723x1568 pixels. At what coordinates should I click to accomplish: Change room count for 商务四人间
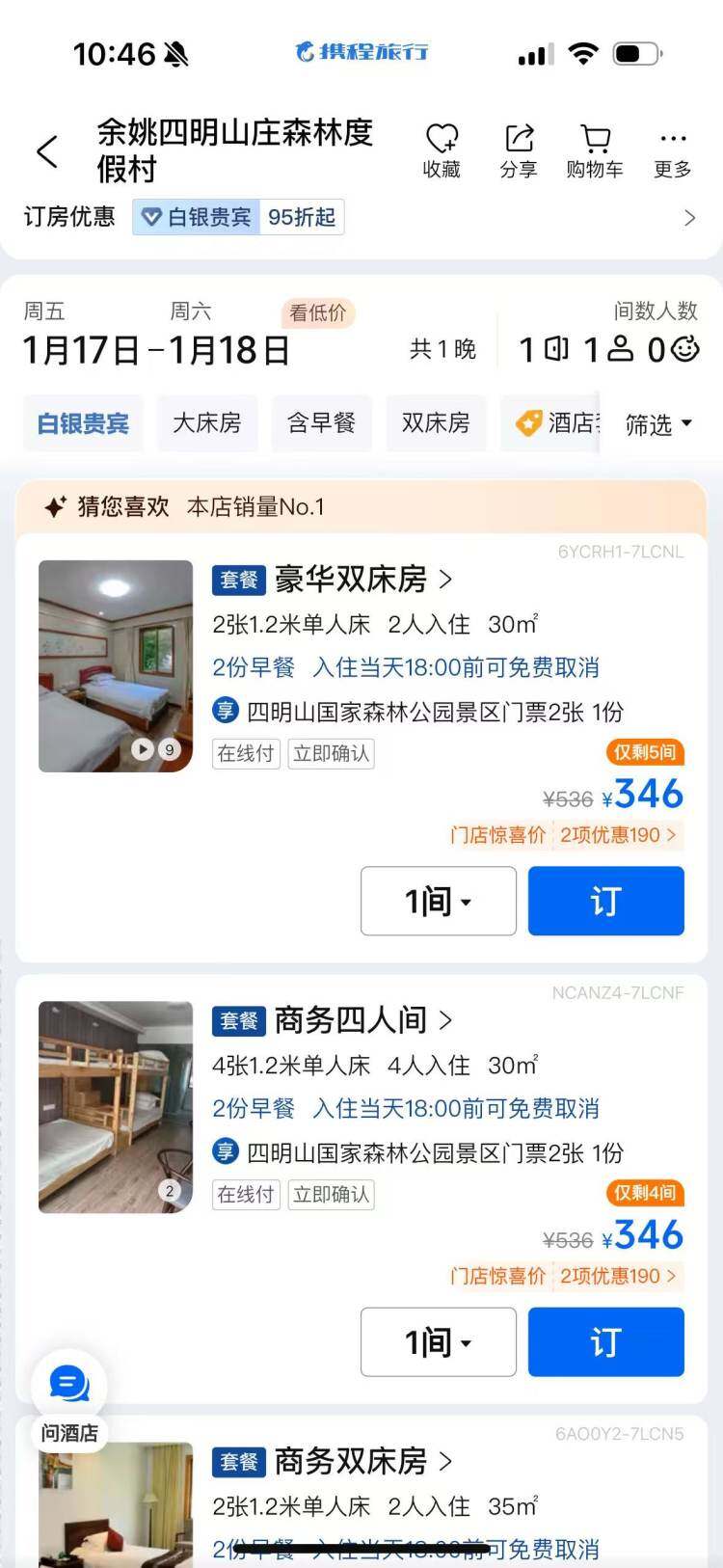point(439,1341)
